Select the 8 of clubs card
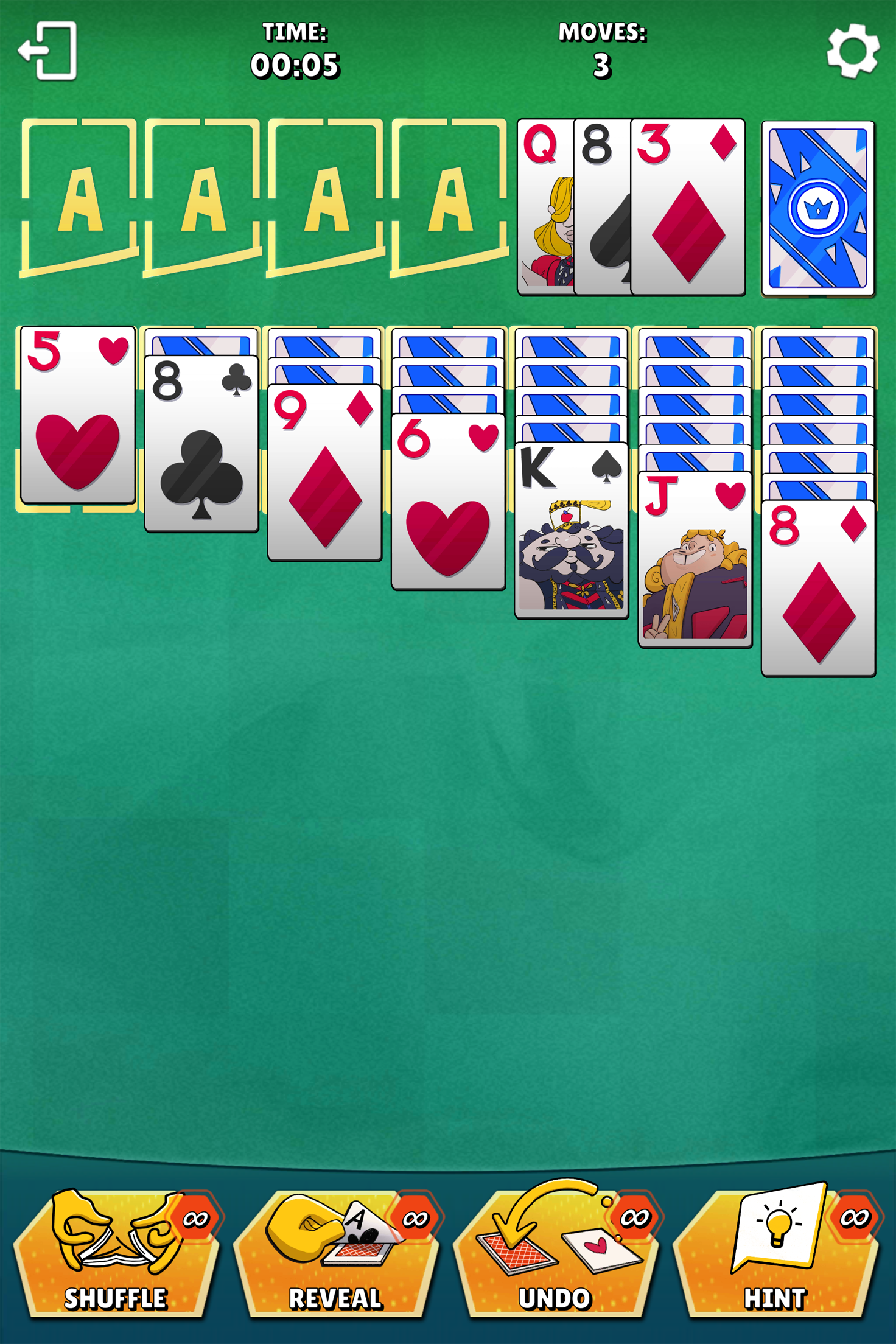Image resolution: width=896 pixels, height=1344 pixels. 201,444
